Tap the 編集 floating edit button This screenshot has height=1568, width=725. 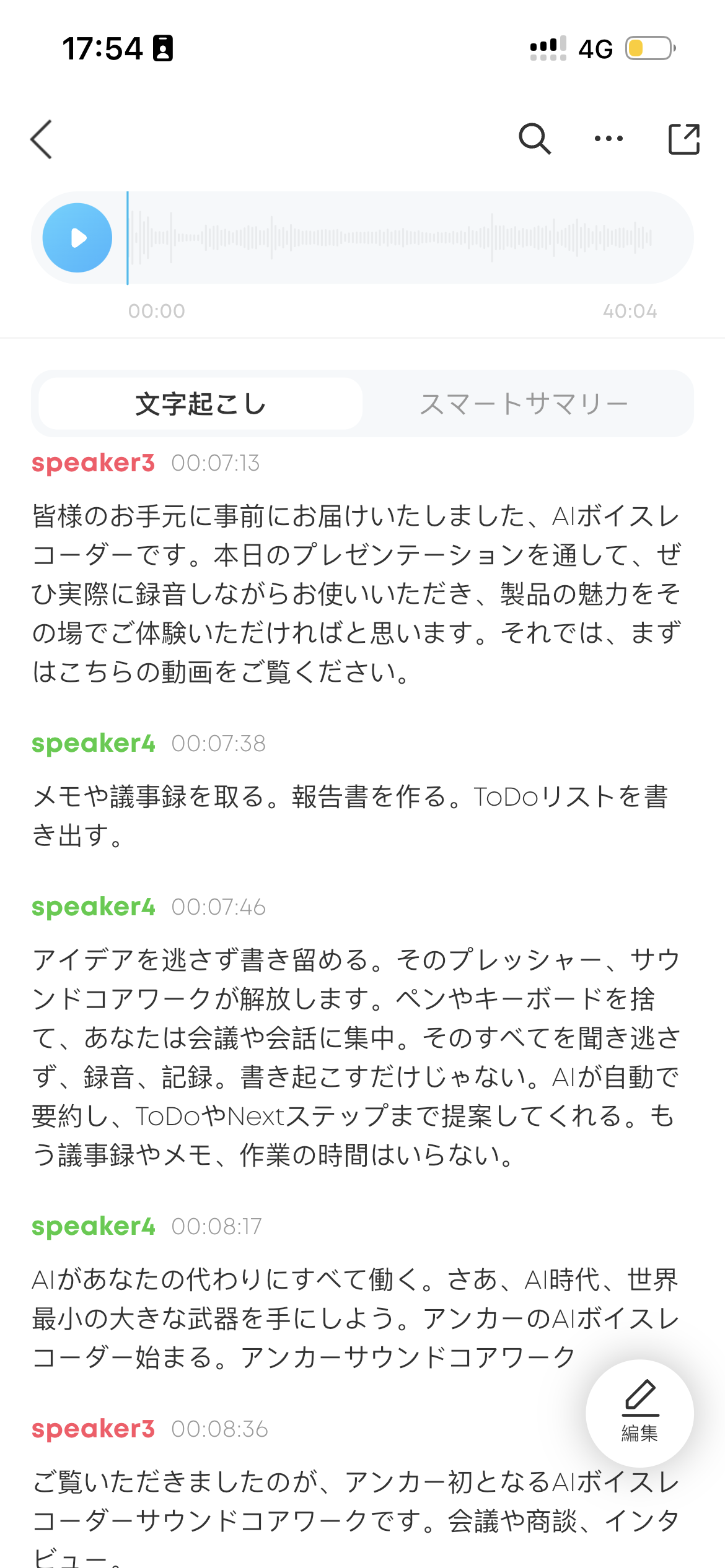coord(639,1413)
